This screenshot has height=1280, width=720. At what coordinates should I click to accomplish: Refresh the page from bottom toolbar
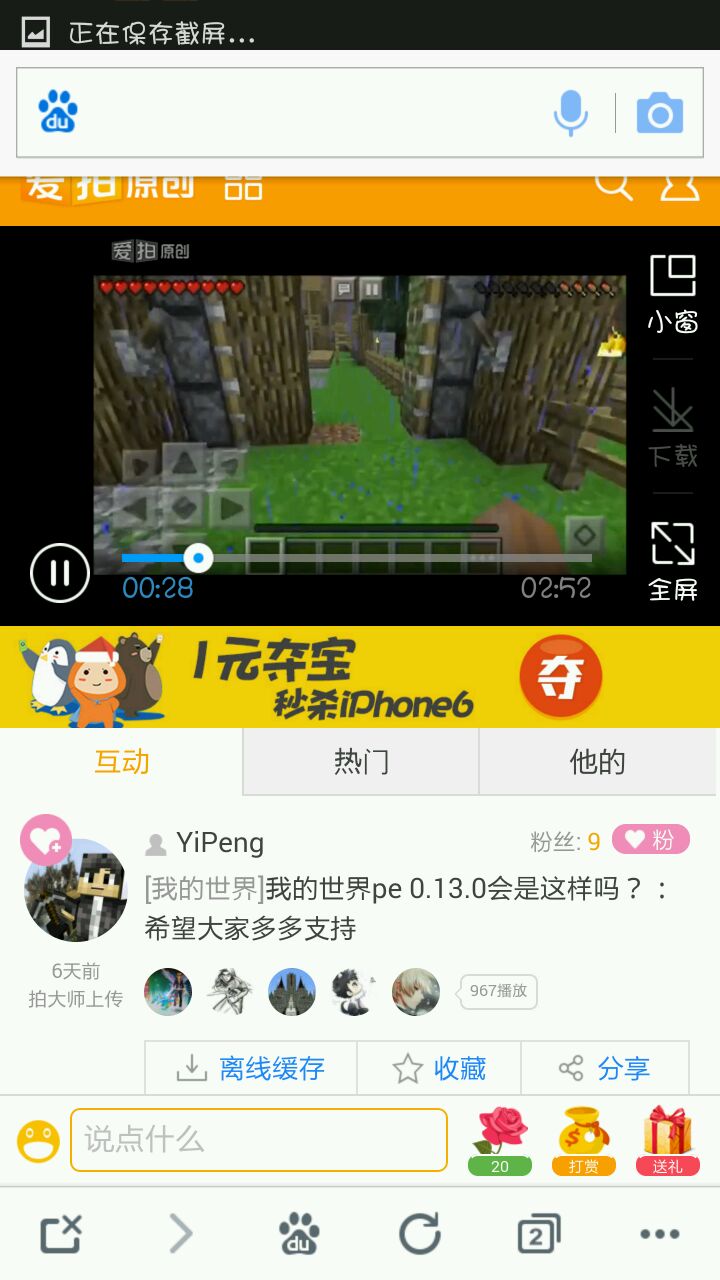(420, 1235)
